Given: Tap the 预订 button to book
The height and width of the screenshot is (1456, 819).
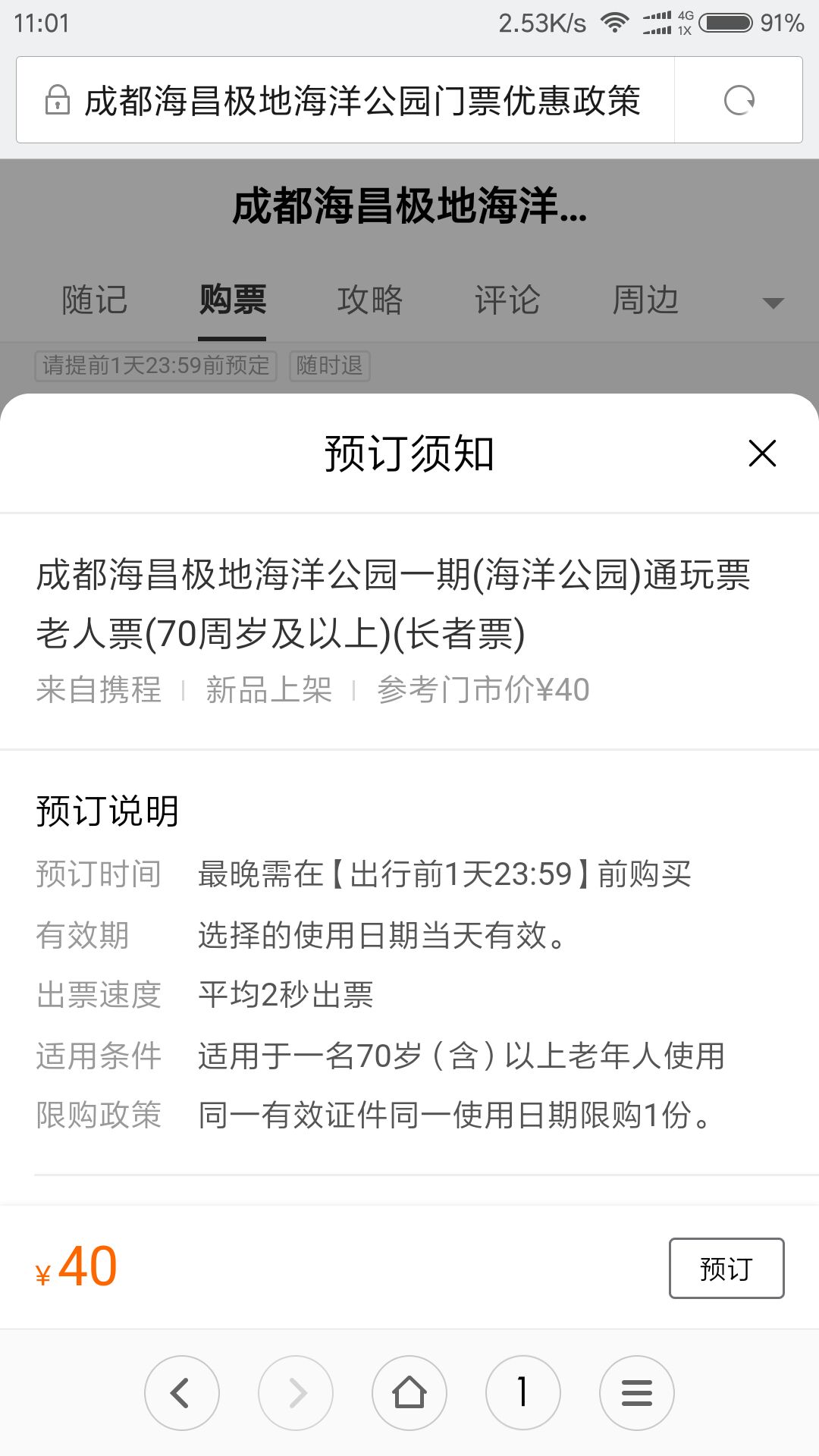Looking at the screenshot, I should [726, 1268].
